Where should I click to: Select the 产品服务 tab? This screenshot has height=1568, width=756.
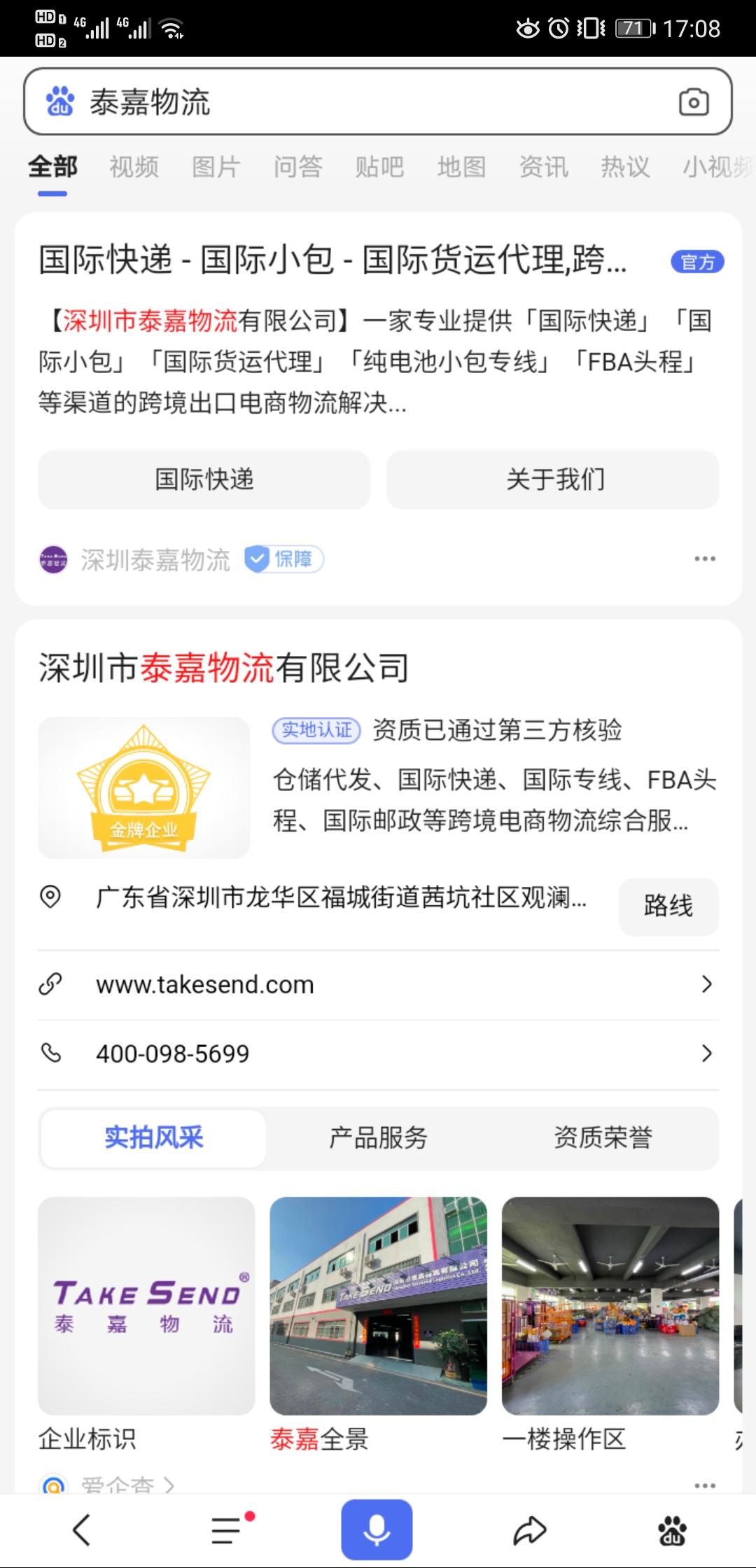[x=377, y=1138]
